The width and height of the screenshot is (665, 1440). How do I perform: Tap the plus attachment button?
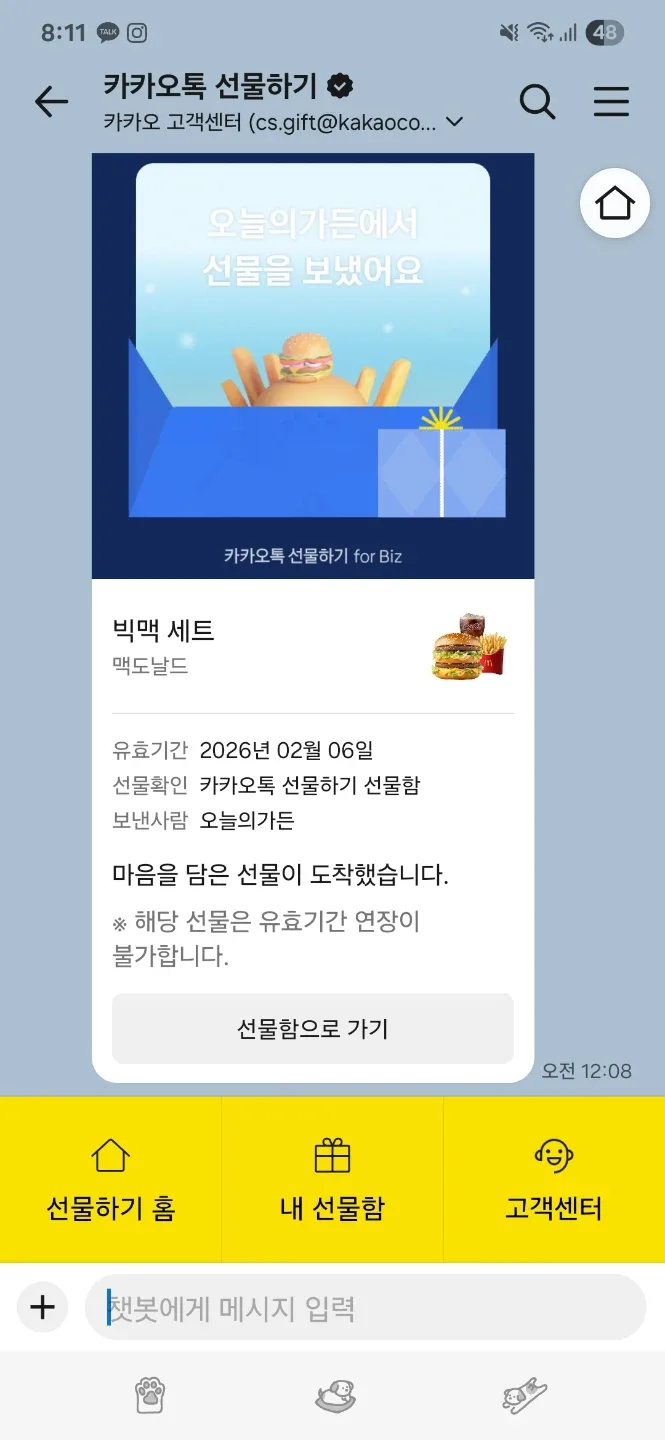[42, 1307]
